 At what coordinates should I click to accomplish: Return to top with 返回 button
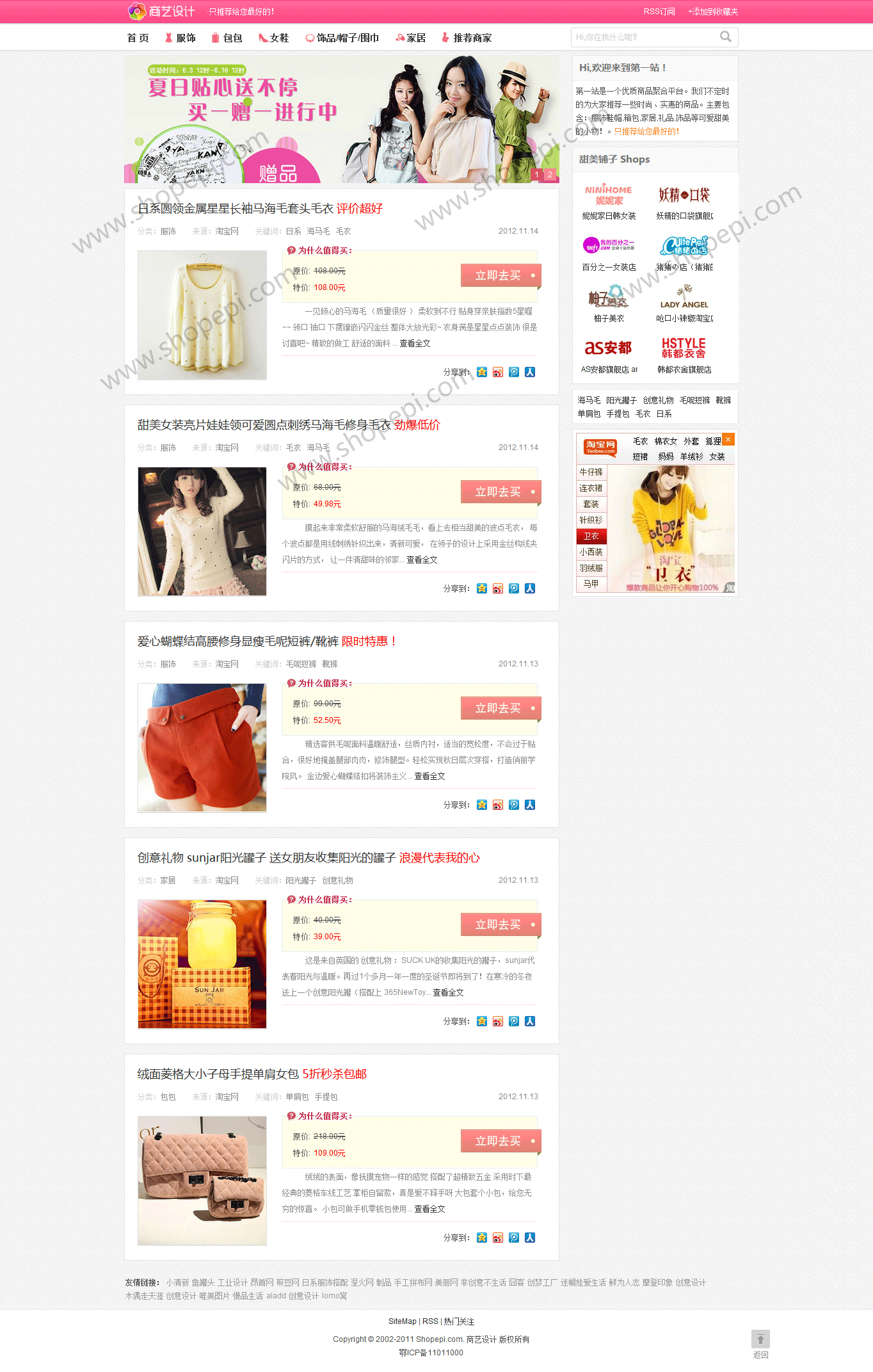(760, 1343)
